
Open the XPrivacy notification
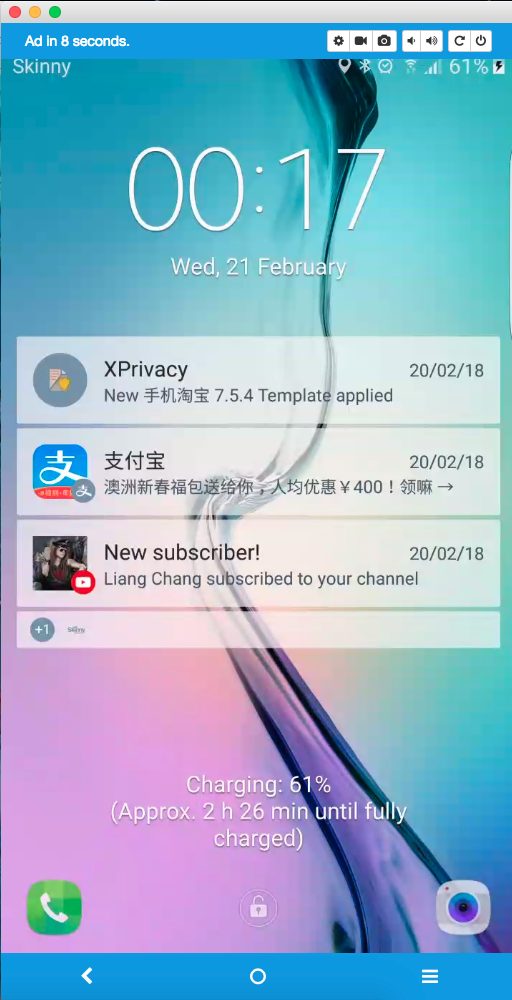point(258,381)
